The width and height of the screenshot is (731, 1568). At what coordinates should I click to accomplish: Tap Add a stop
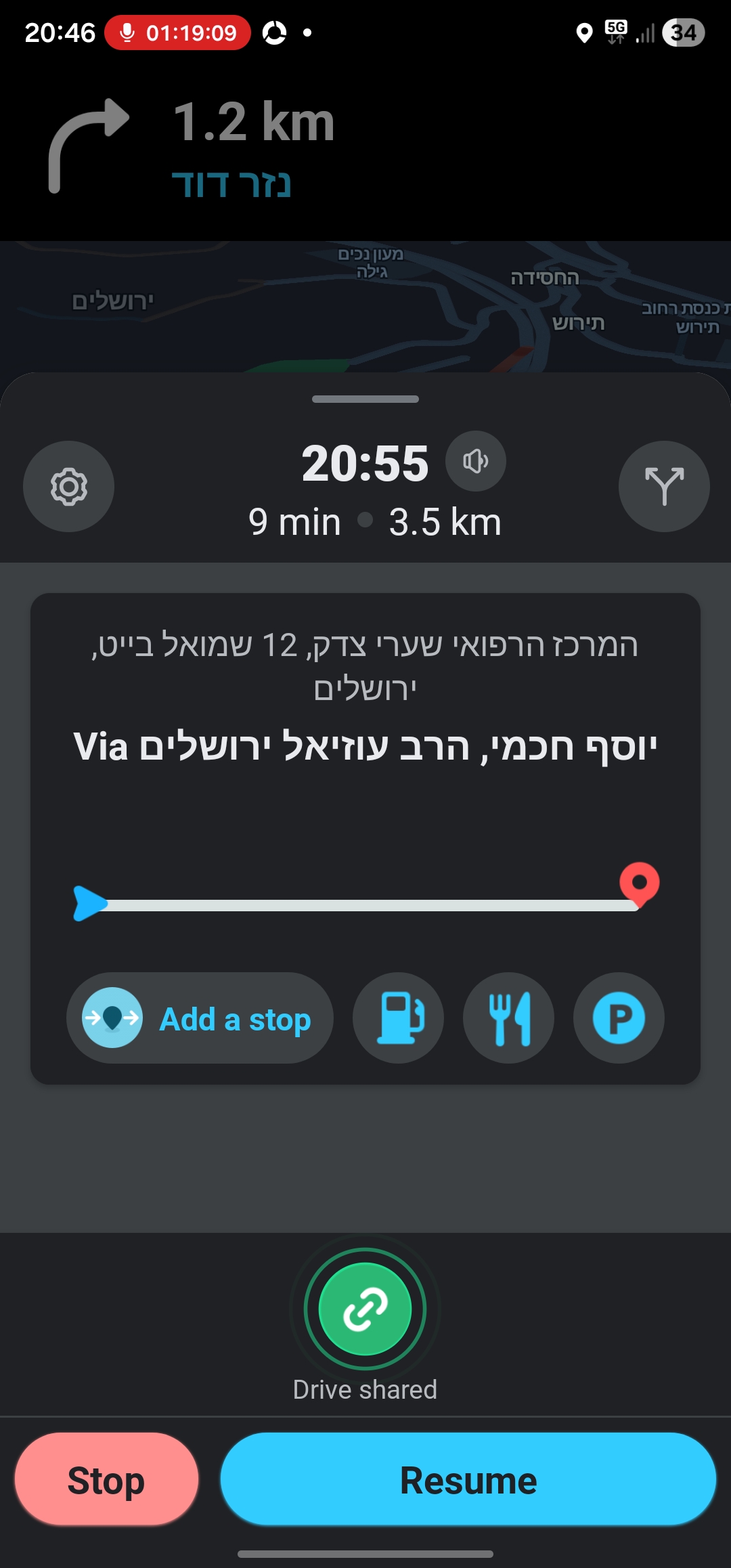[200, 1018]
